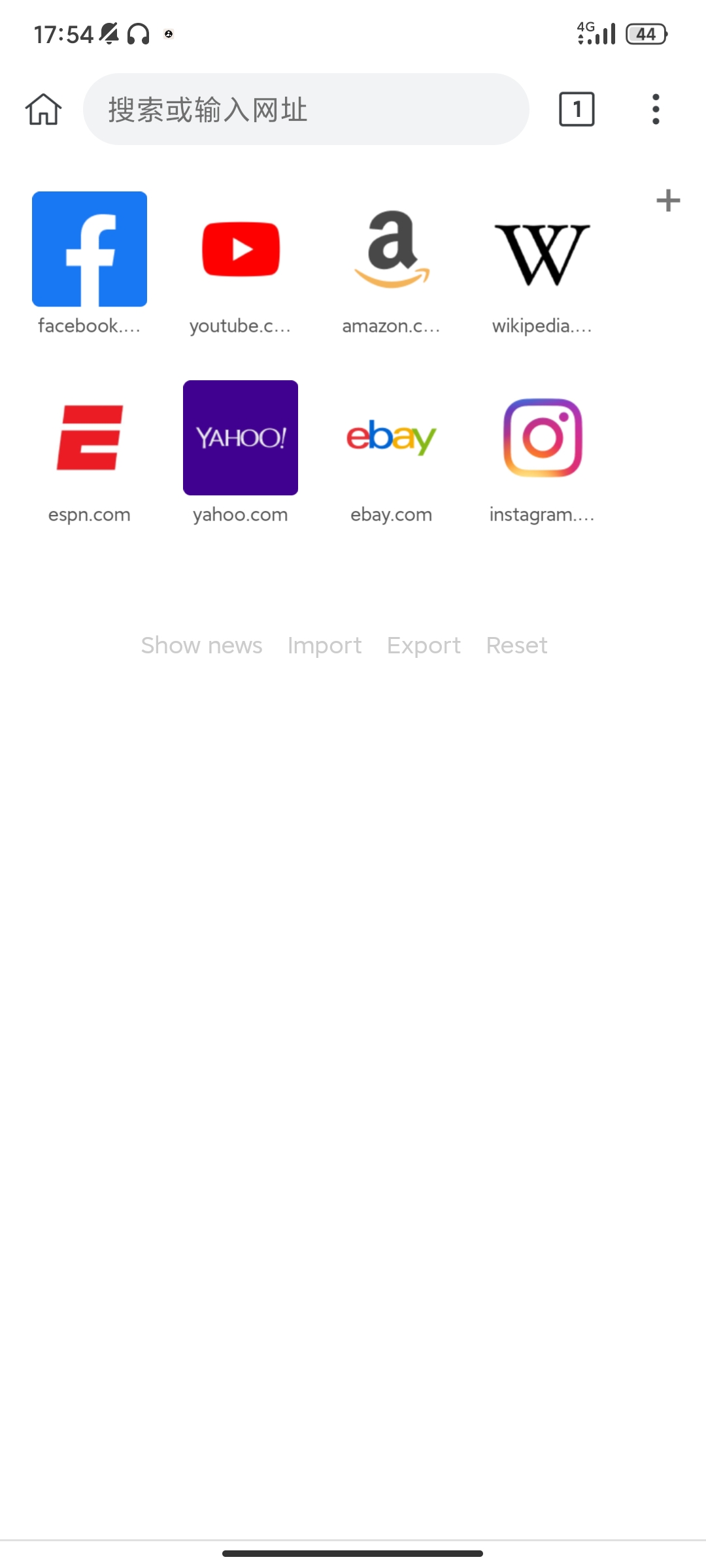Open the Wikipedia shortcut
Image resolution: width=706 pixels, height=1568 pixels.
click(542, 249)
